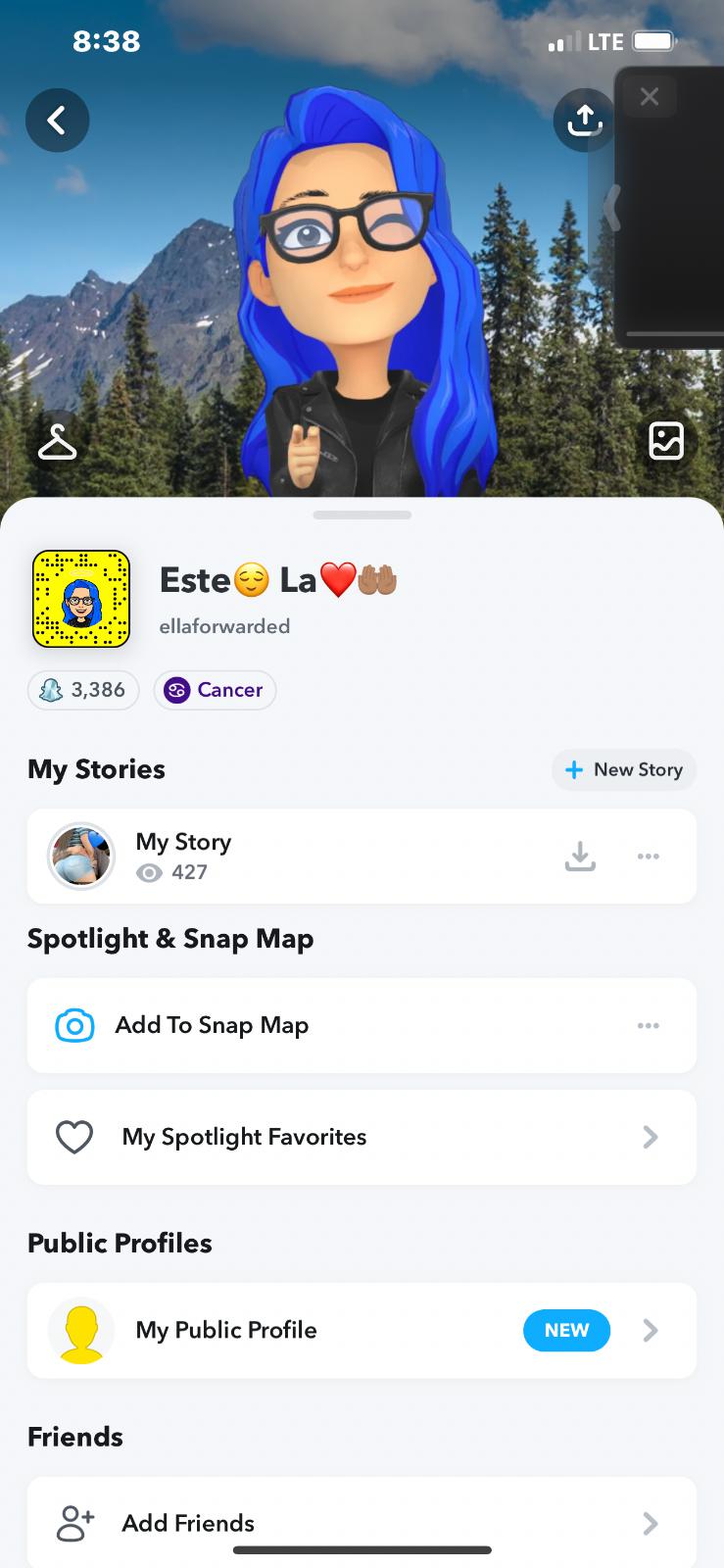Screen dimensions: 724x1568
Task: Go back using the top-left arrow
Action: pos(57,121)
